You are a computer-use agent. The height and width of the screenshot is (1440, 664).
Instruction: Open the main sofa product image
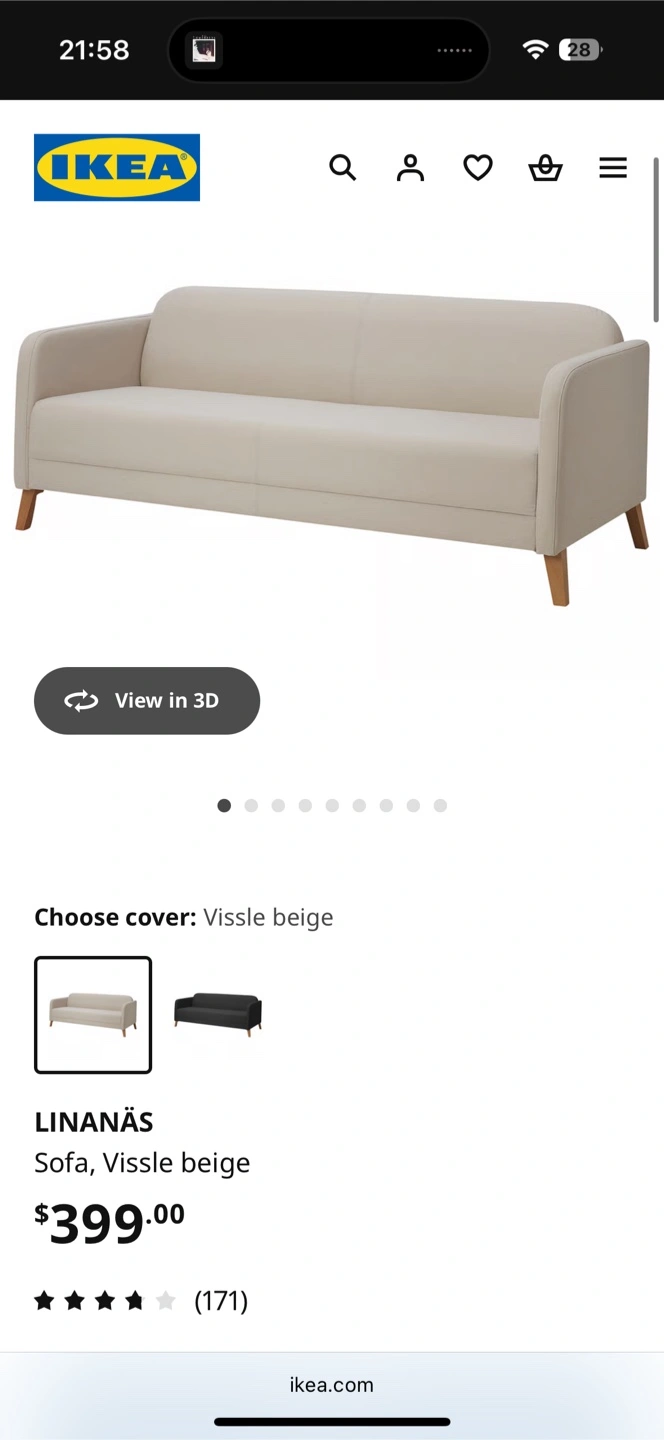point(332,440)
